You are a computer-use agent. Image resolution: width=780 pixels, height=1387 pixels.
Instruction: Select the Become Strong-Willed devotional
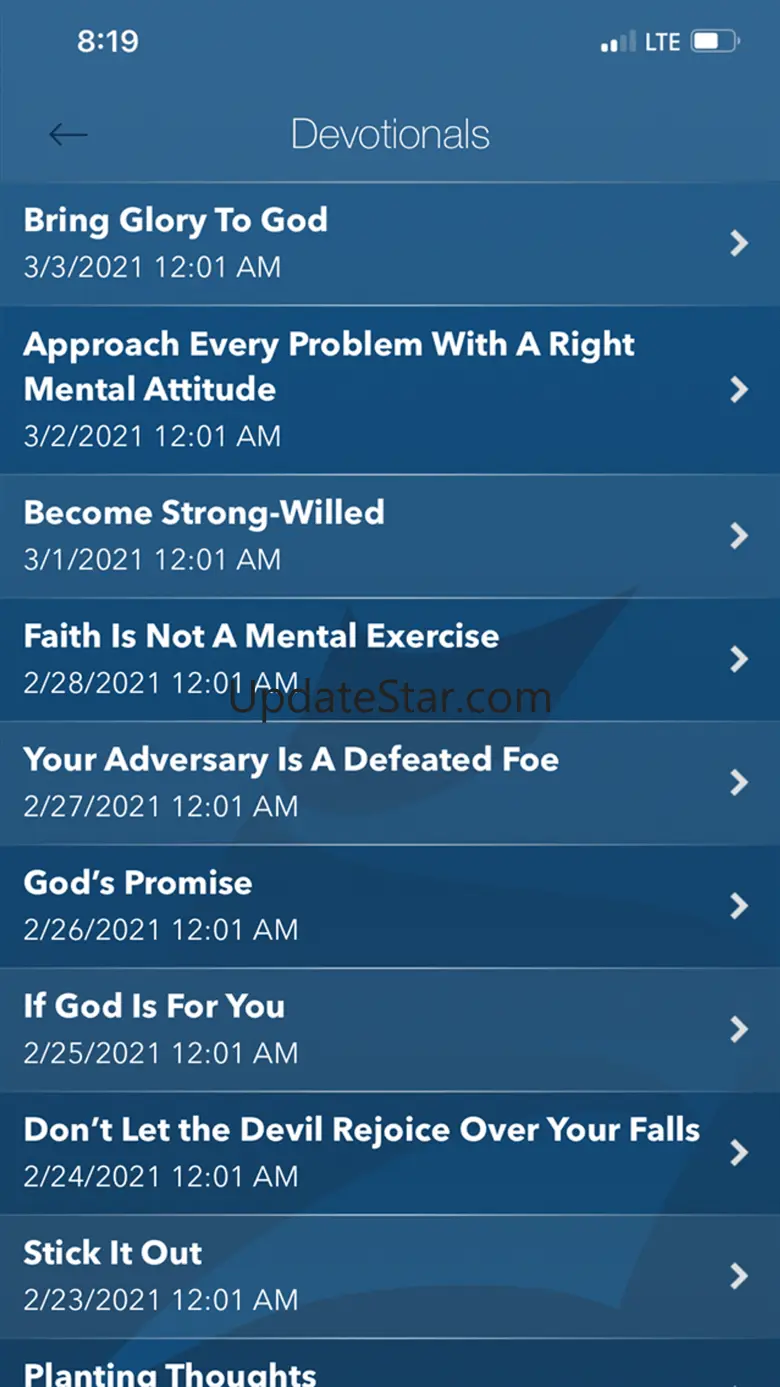(388, 535)
